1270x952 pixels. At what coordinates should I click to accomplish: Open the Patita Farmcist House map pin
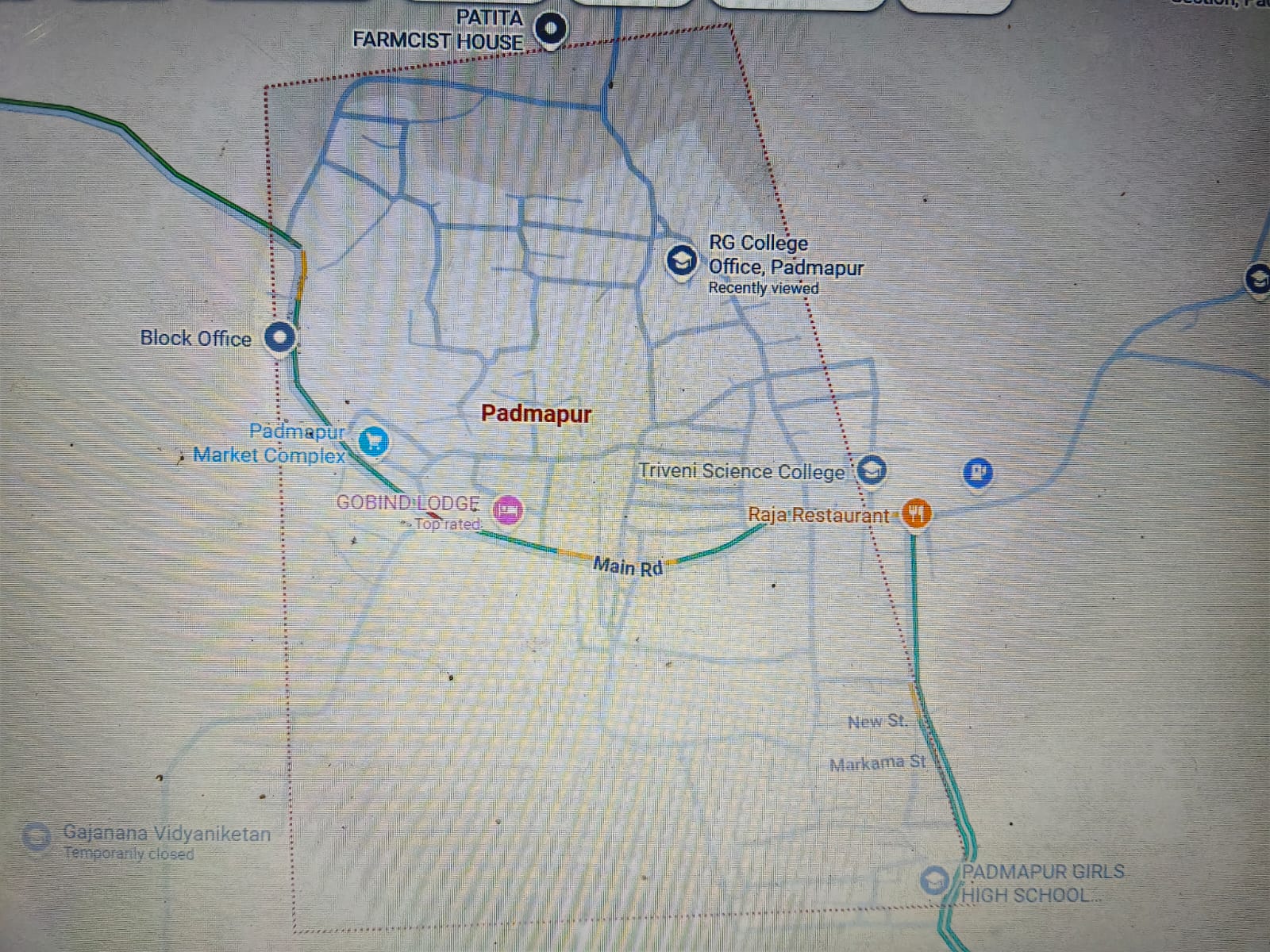pyautogui.click(x=550, y=29)
